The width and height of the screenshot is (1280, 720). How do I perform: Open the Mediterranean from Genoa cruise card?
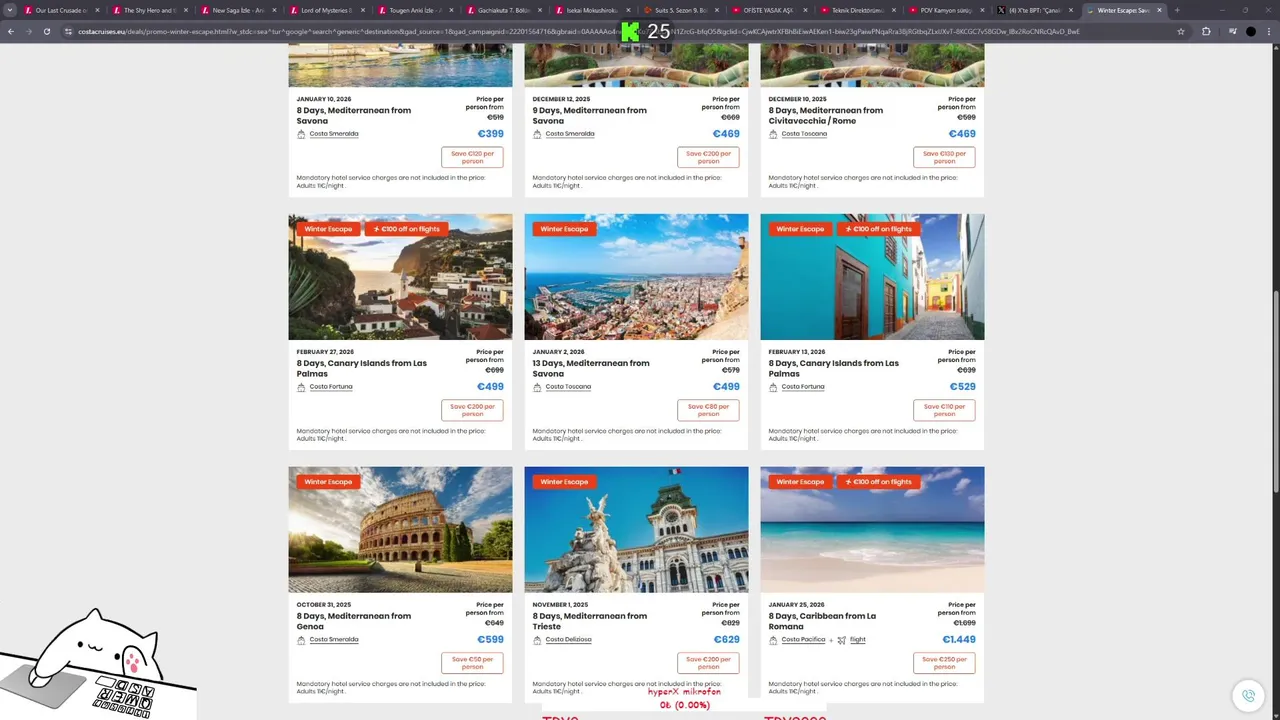click(400, 530)
